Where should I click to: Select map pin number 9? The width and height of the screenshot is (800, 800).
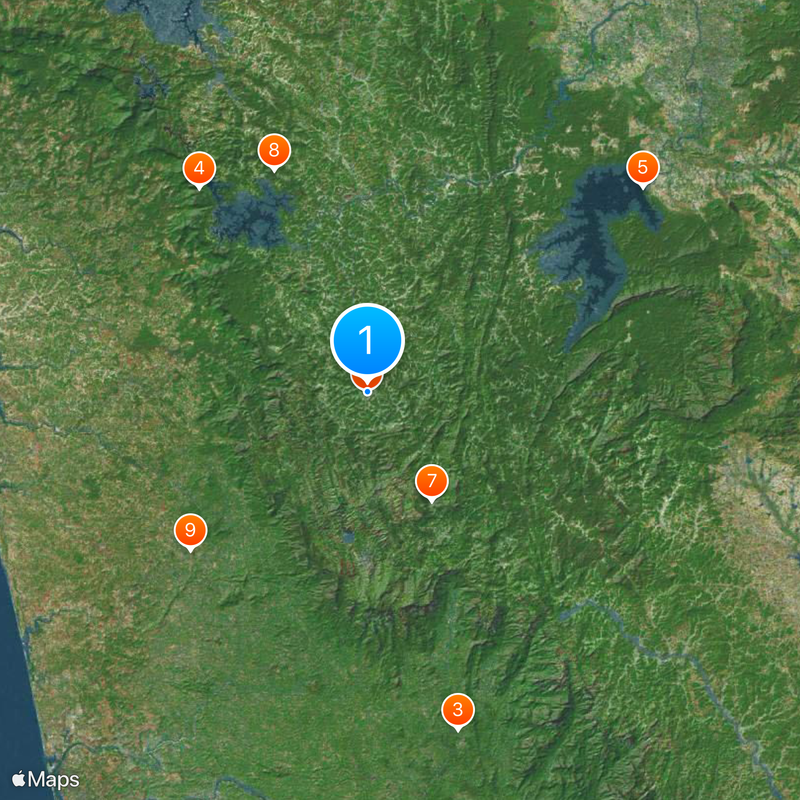(x=190, y=530)
